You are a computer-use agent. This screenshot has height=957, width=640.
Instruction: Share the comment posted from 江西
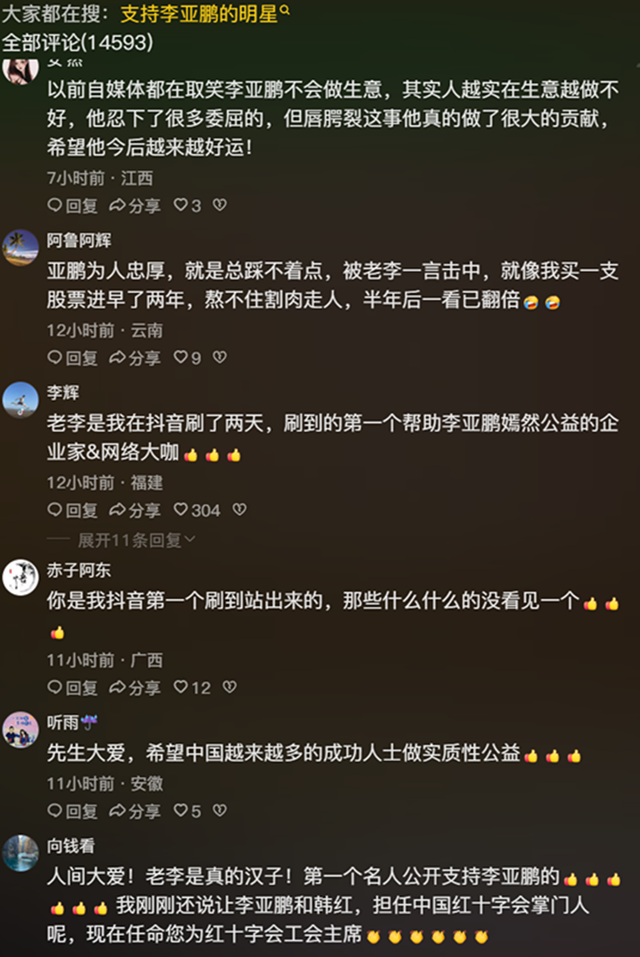pos(135,205)
